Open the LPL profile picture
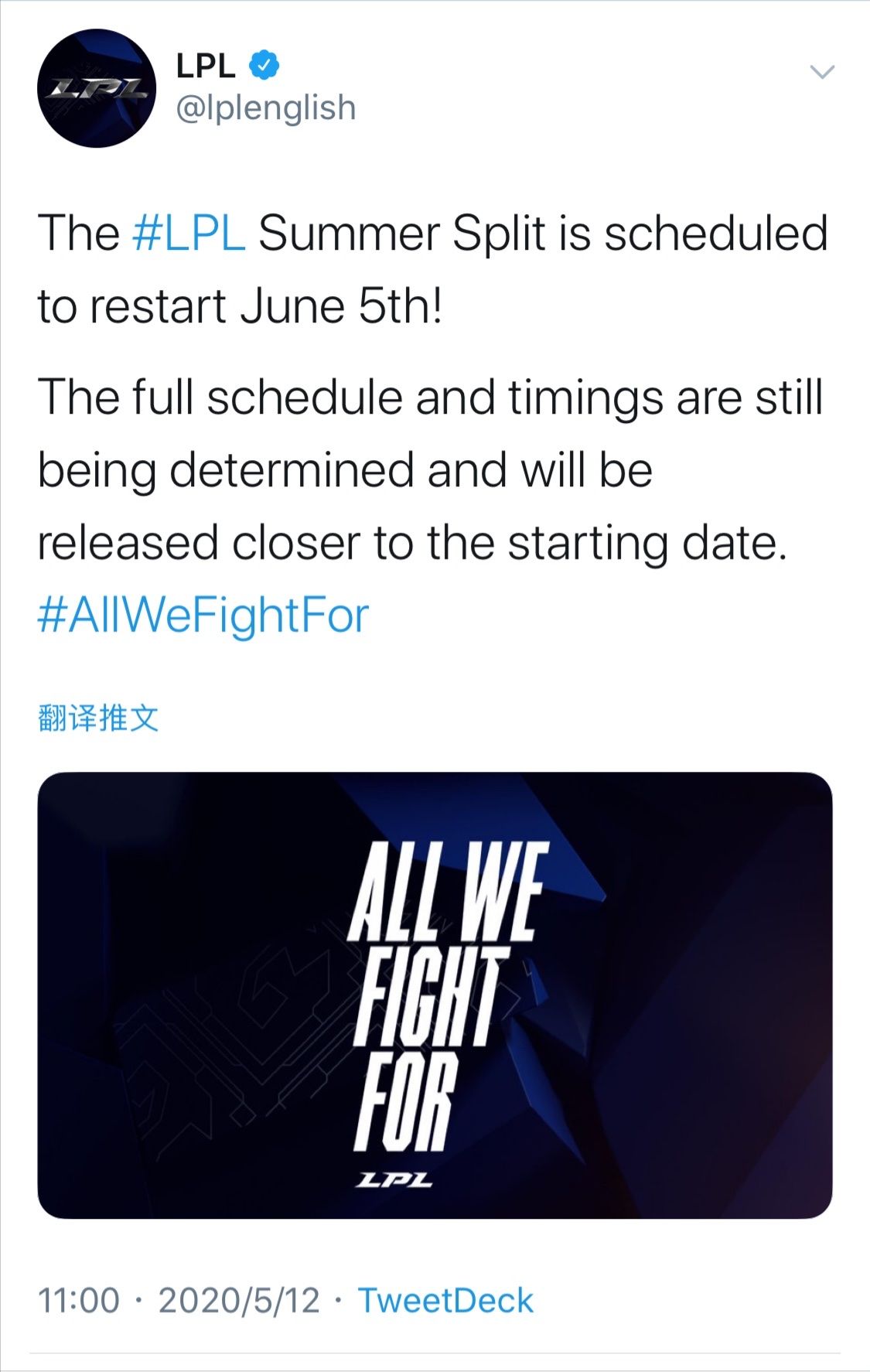Viewport: 870px width, 1372px height. (x=97, y=87)
